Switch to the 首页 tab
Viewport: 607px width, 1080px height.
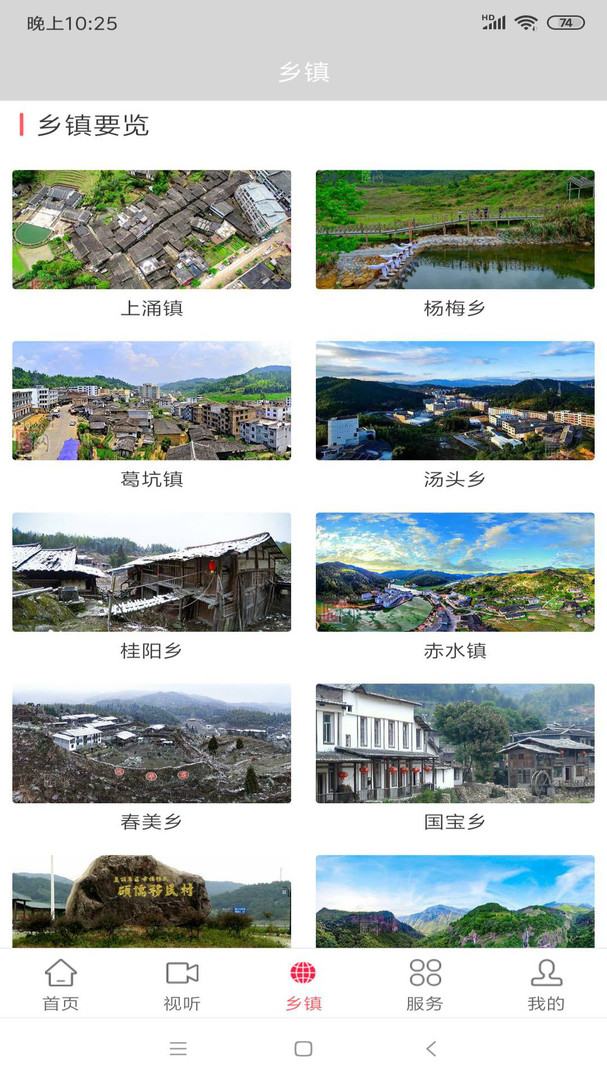61,985
